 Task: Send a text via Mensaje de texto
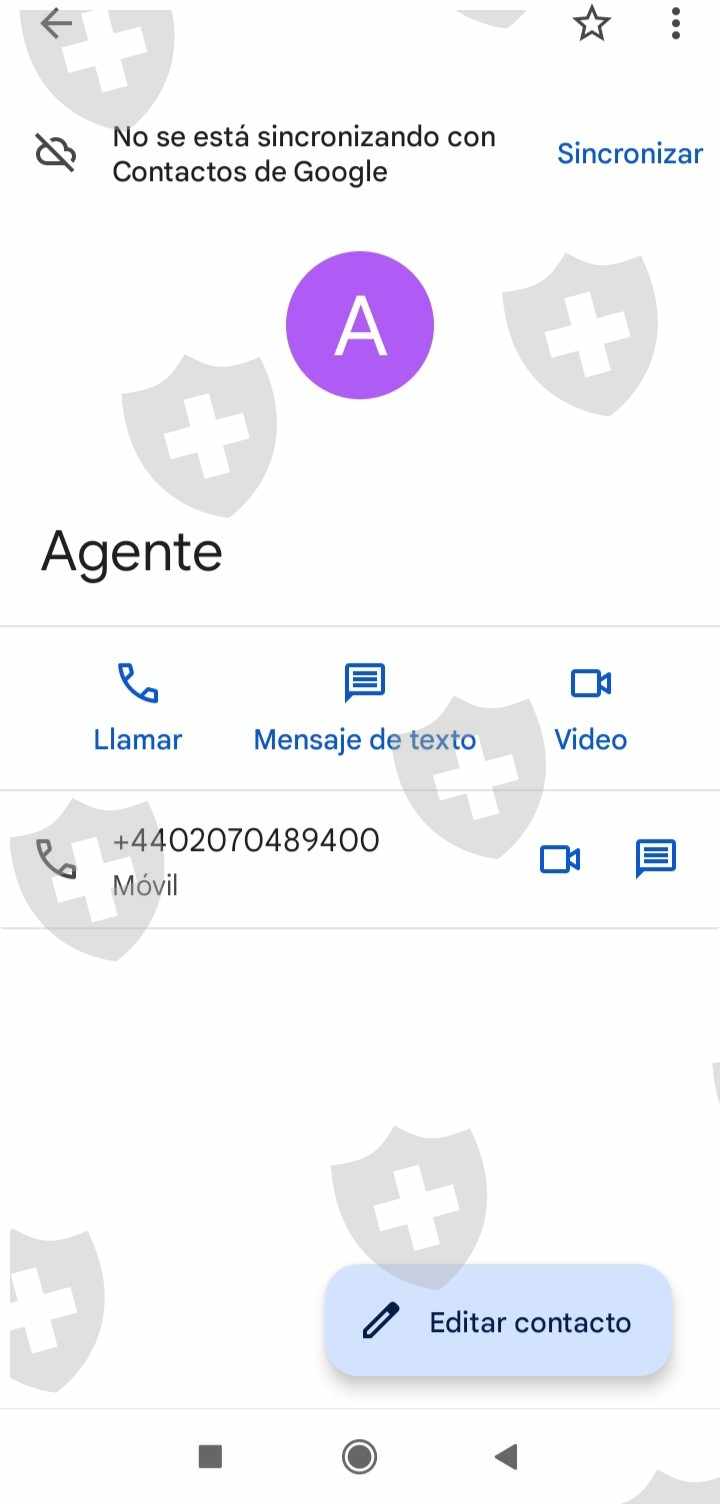click(365, 708)
